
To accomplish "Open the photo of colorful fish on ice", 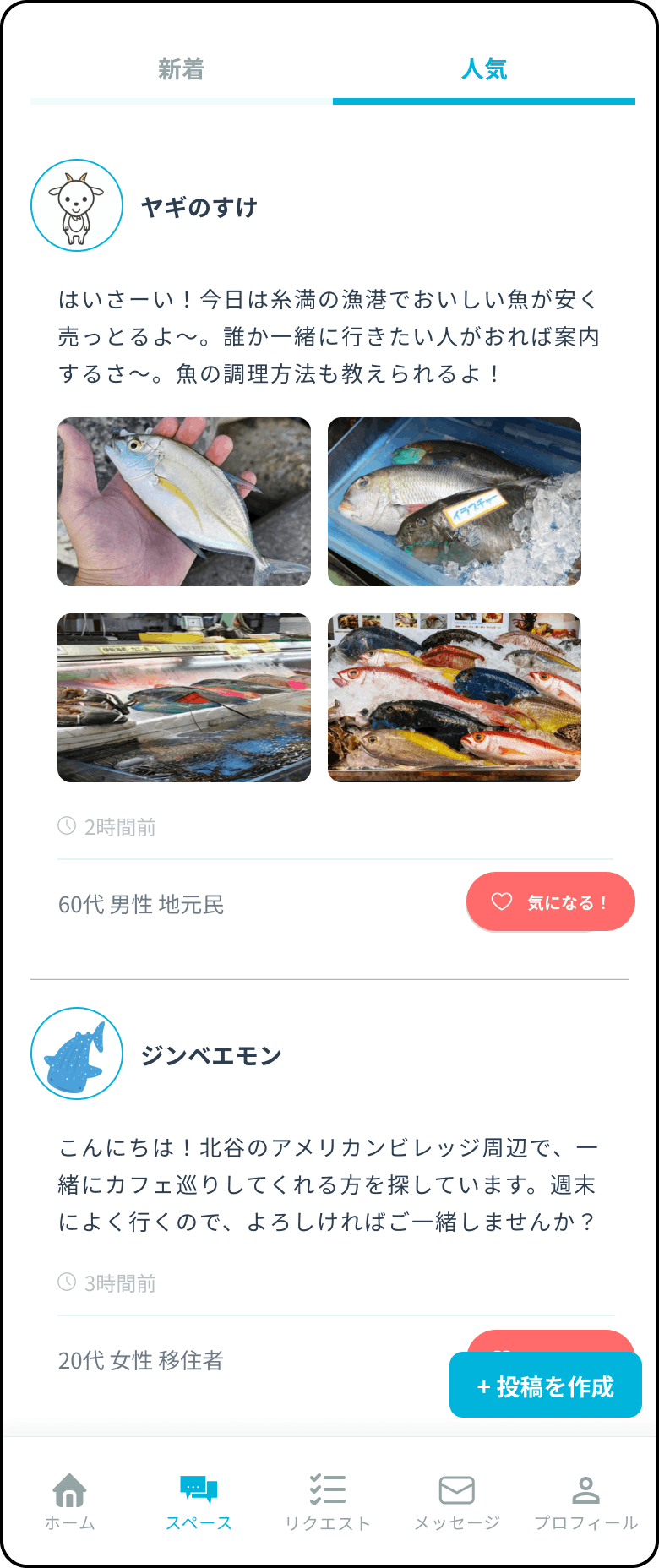I will tap(455, 698).
